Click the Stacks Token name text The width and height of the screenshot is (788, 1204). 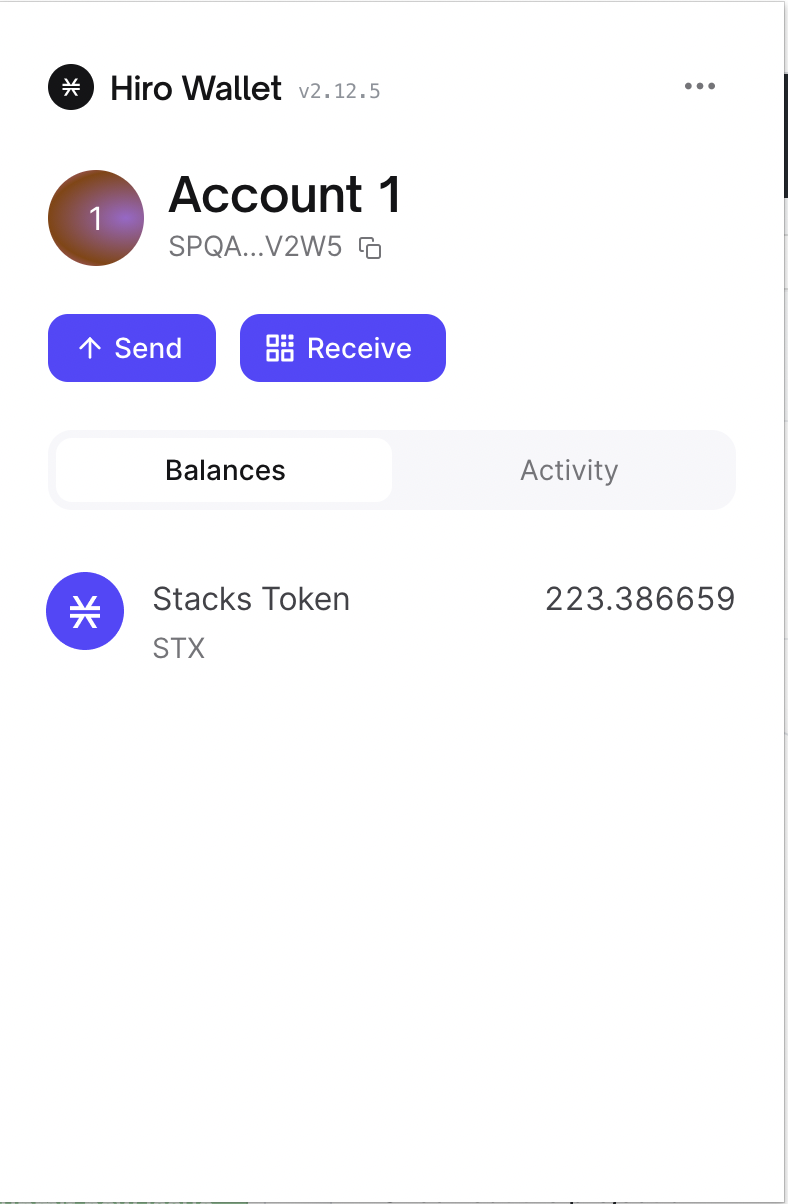coord(250,599)
